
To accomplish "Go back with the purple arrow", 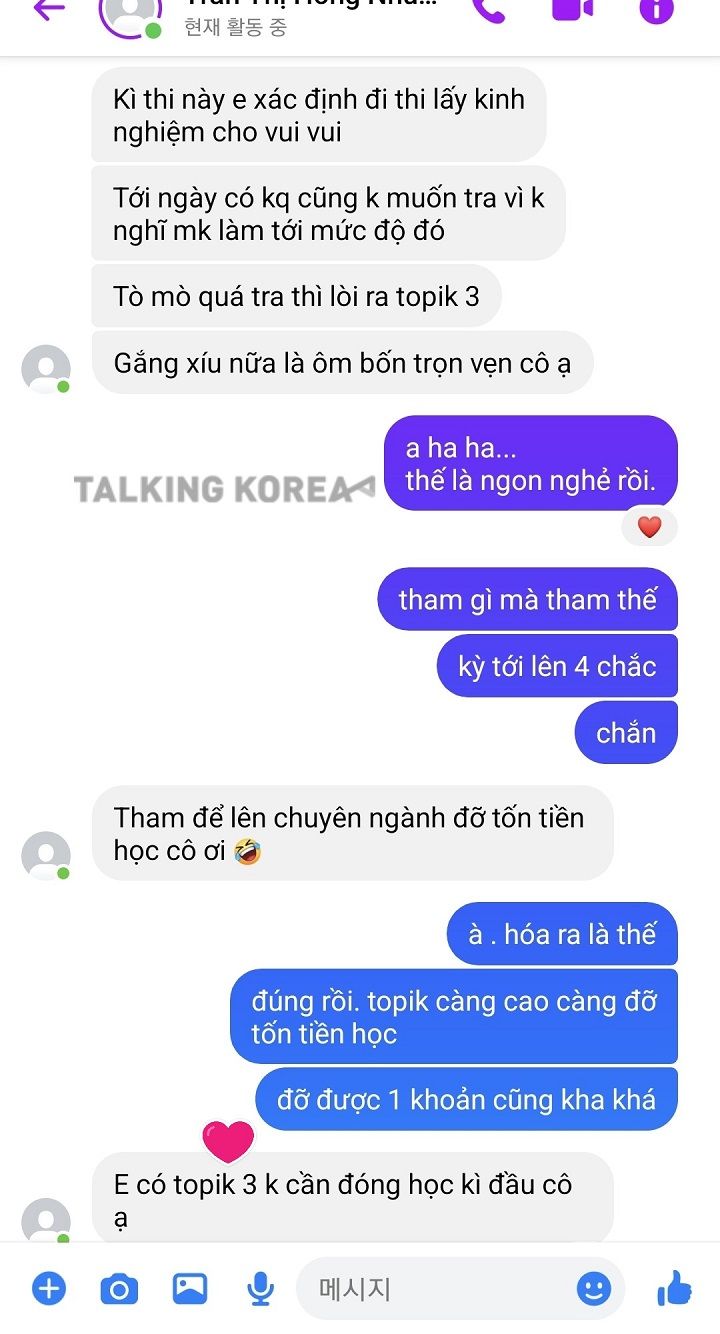I will [48, 9].
